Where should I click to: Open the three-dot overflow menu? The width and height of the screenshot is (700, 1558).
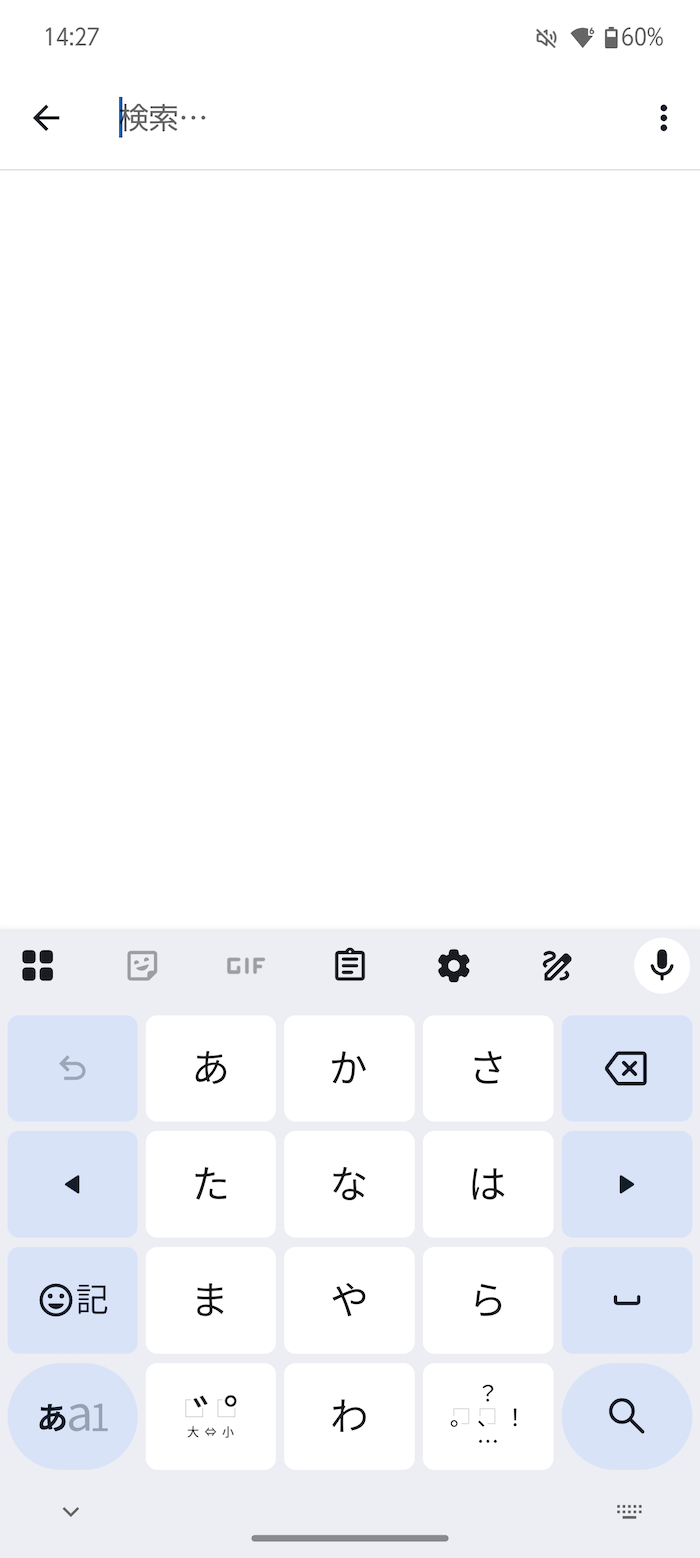[663, 118]
